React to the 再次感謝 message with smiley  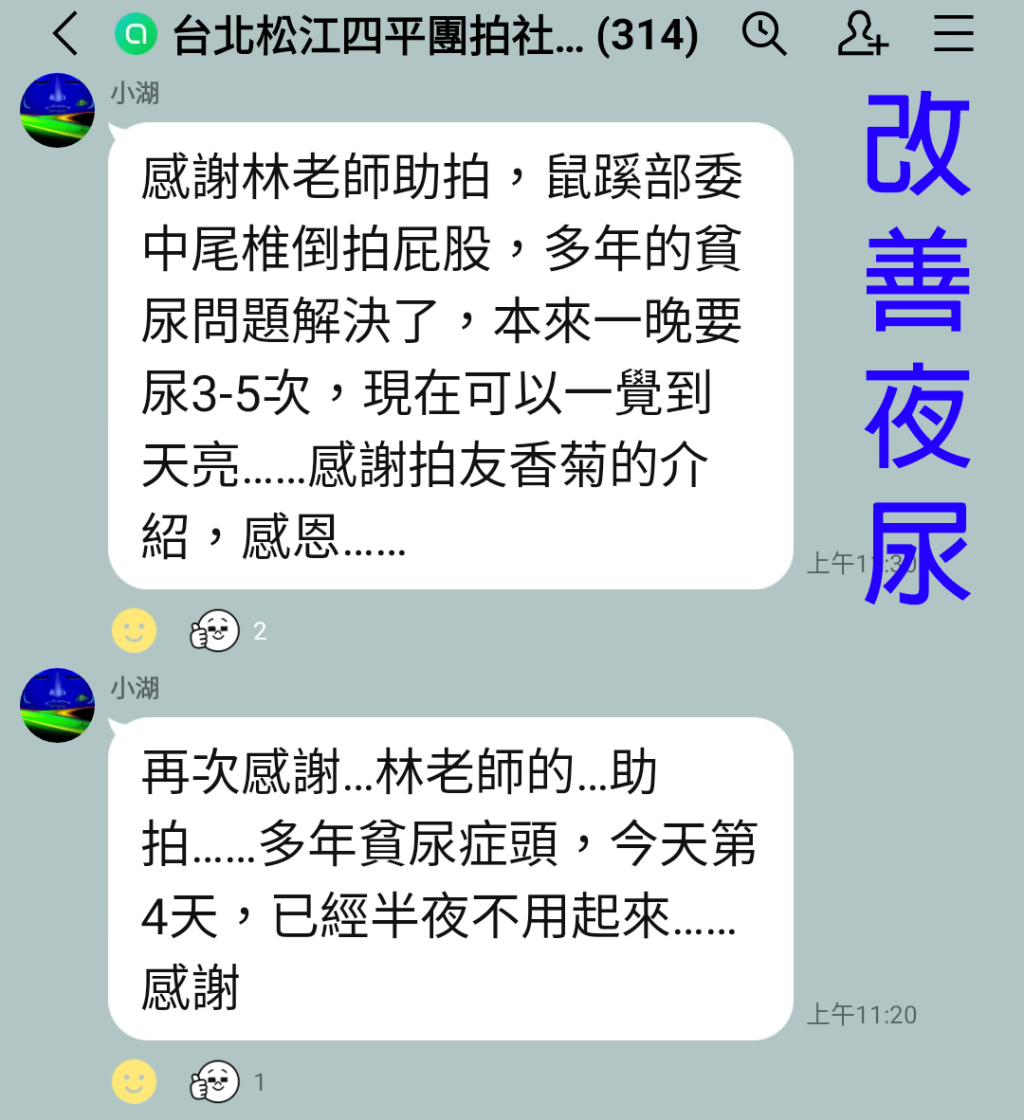coord(133,1082)
